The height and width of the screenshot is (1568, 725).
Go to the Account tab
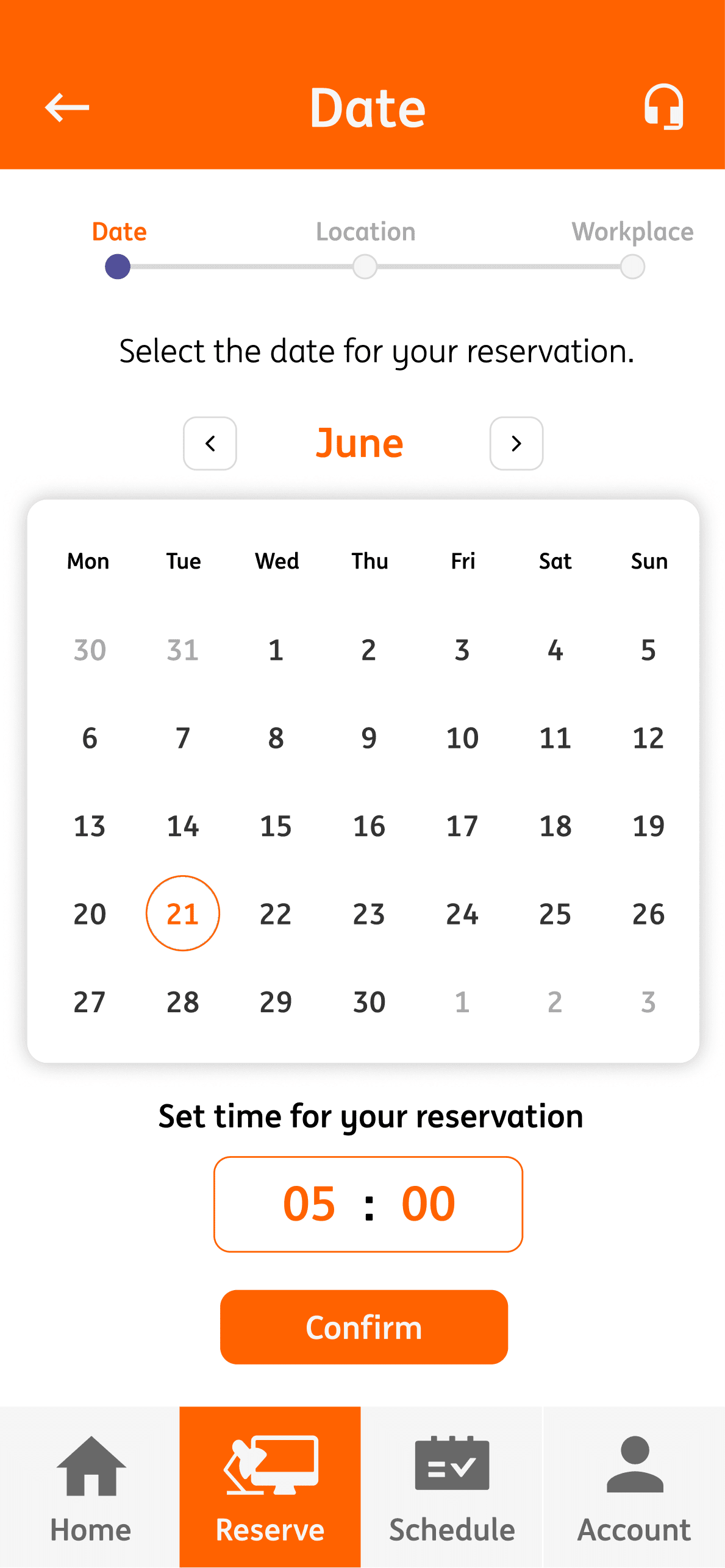(x=634, y=1487)
